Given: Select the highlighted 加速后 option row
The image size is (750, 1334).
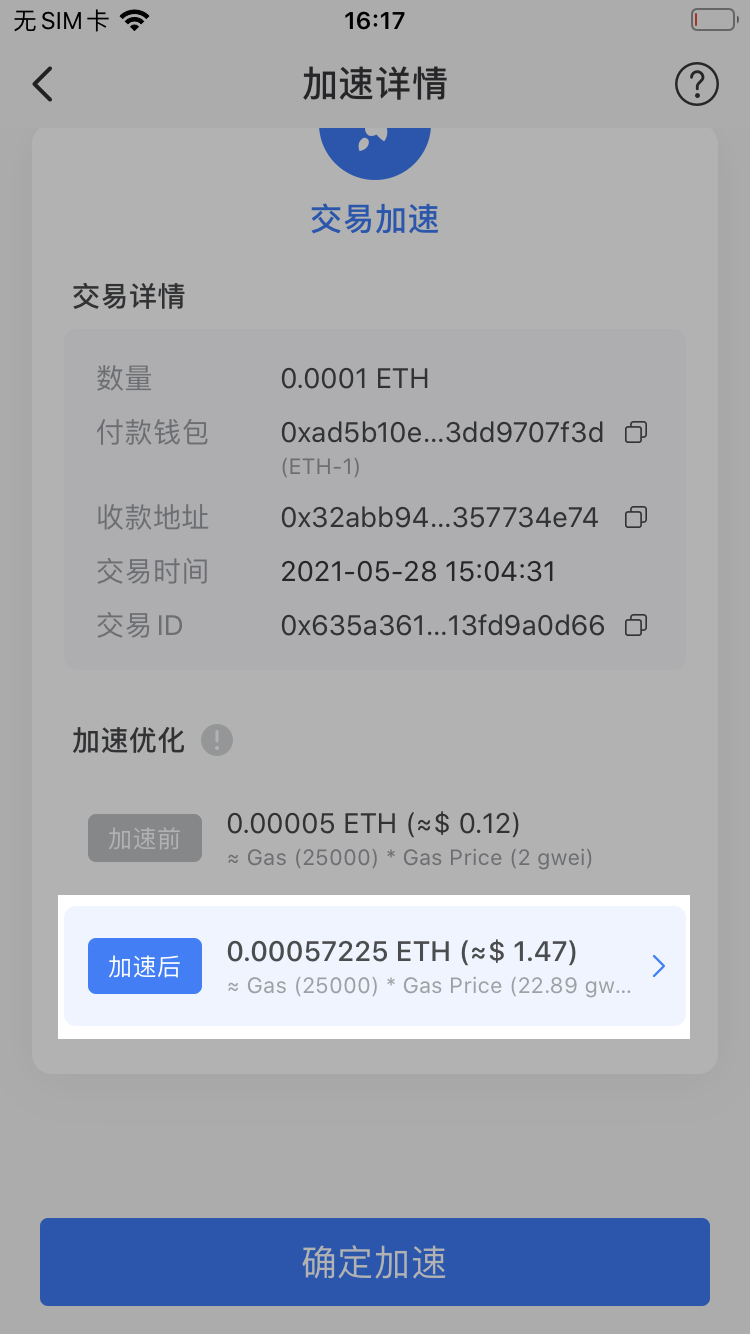Looking at the screenshot, I should (374, 965).
